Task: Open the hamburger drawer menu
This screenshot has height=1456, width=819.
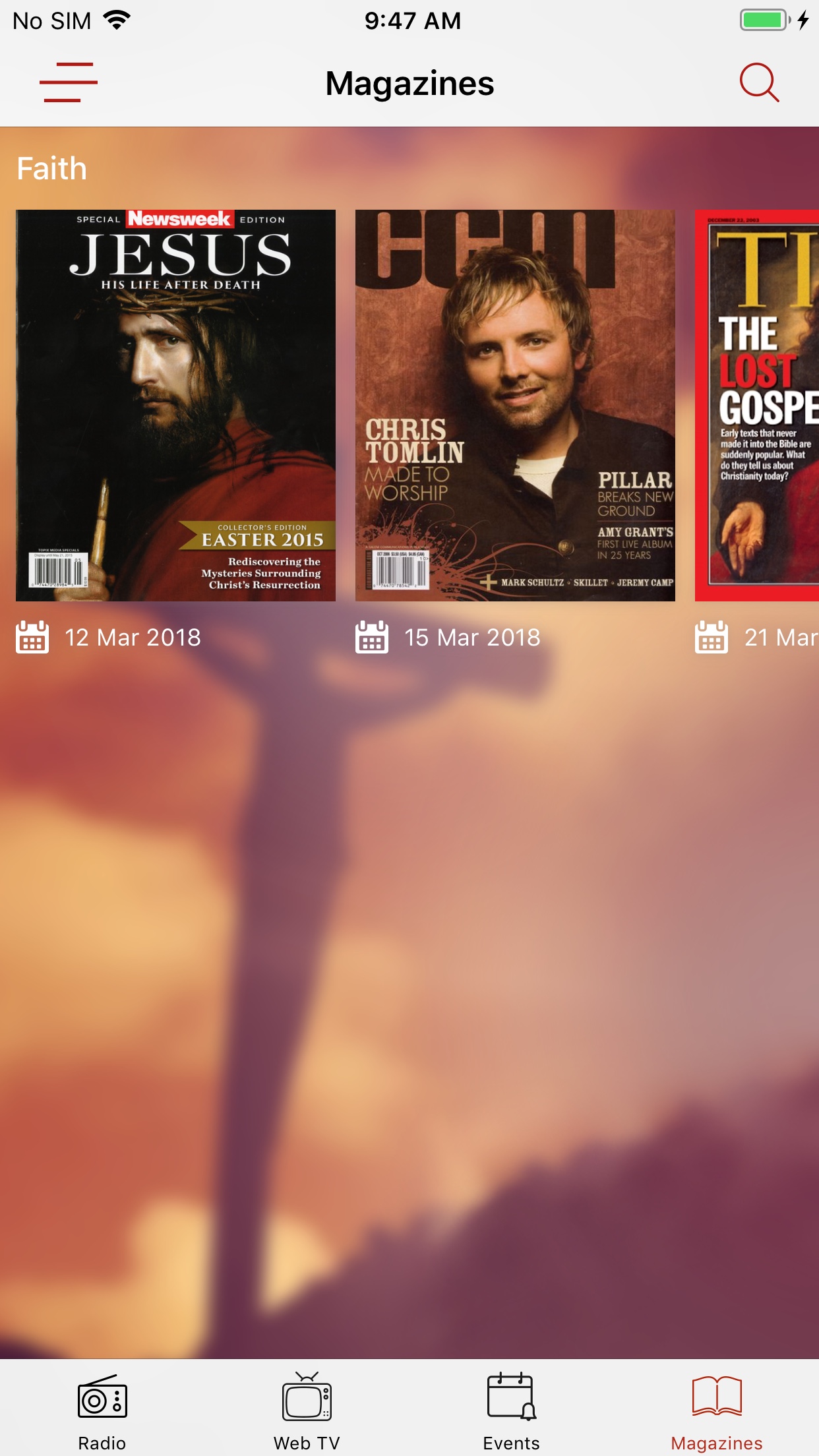Action: (69, 82)
